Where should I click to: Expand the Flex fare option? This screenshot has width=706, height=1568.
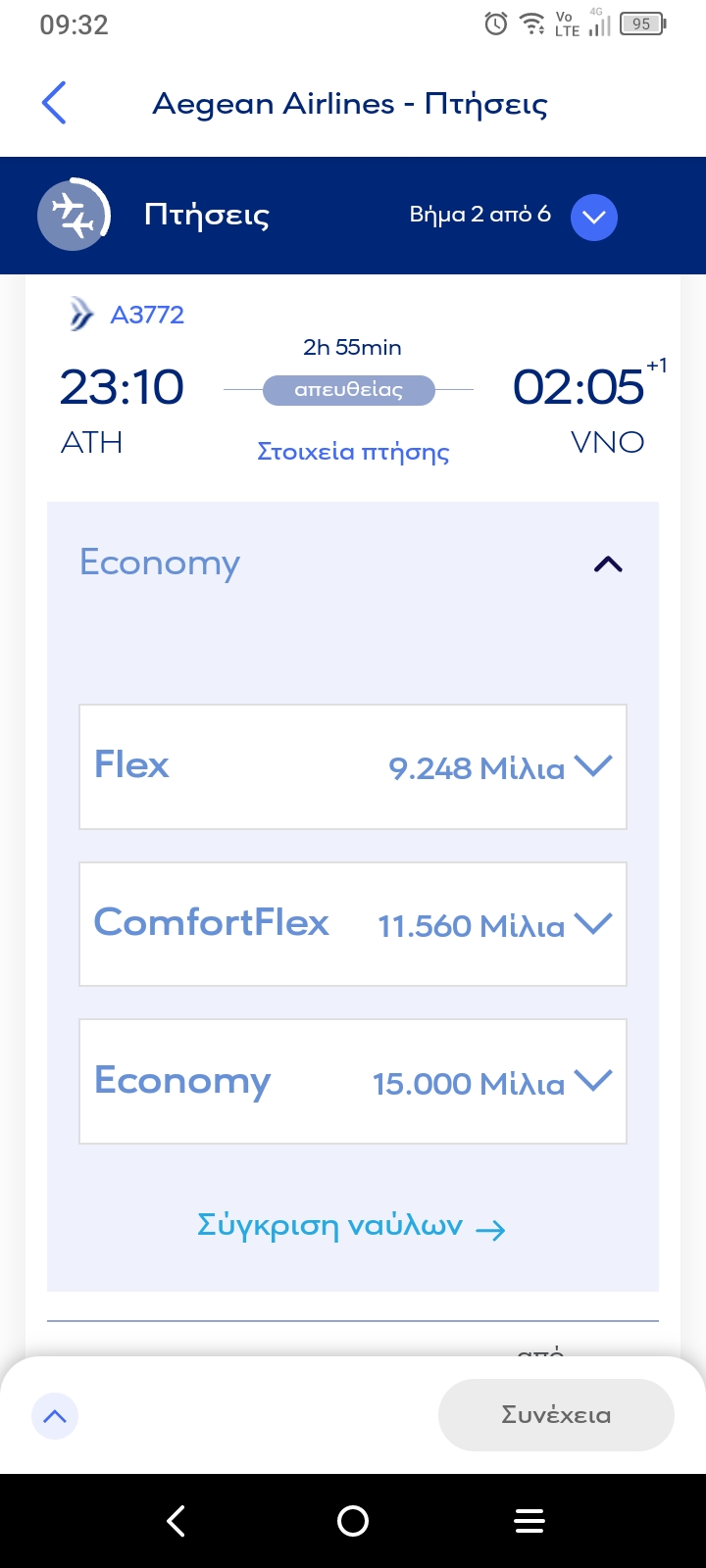(x=353, y=767)
